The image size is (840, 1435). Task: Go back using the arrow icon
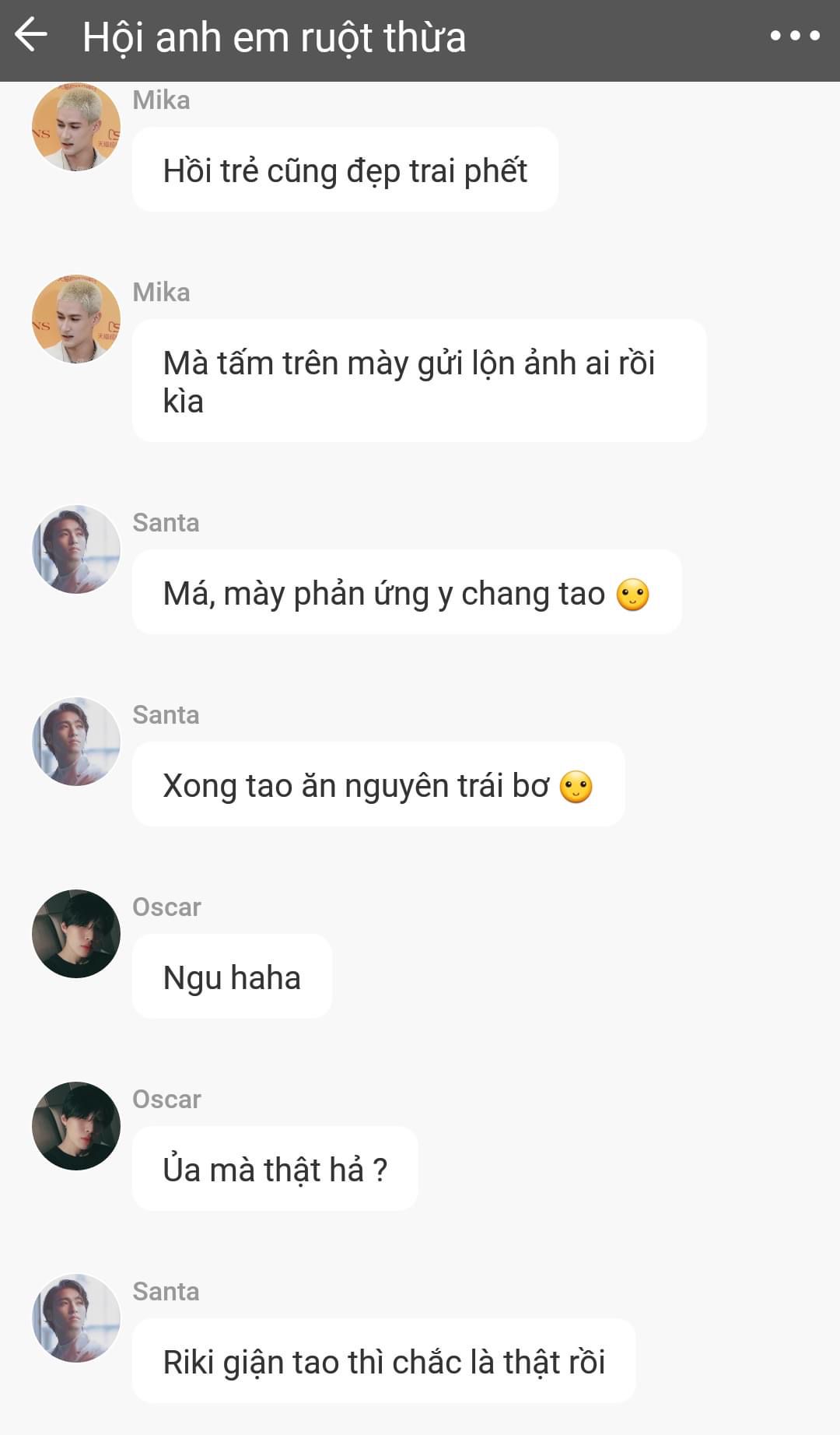[31, 35]
